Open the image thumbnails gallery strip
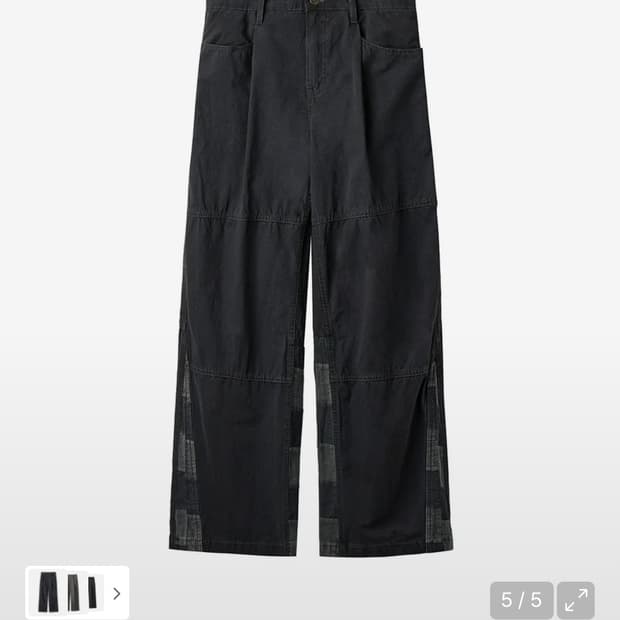 click(77, 593)
